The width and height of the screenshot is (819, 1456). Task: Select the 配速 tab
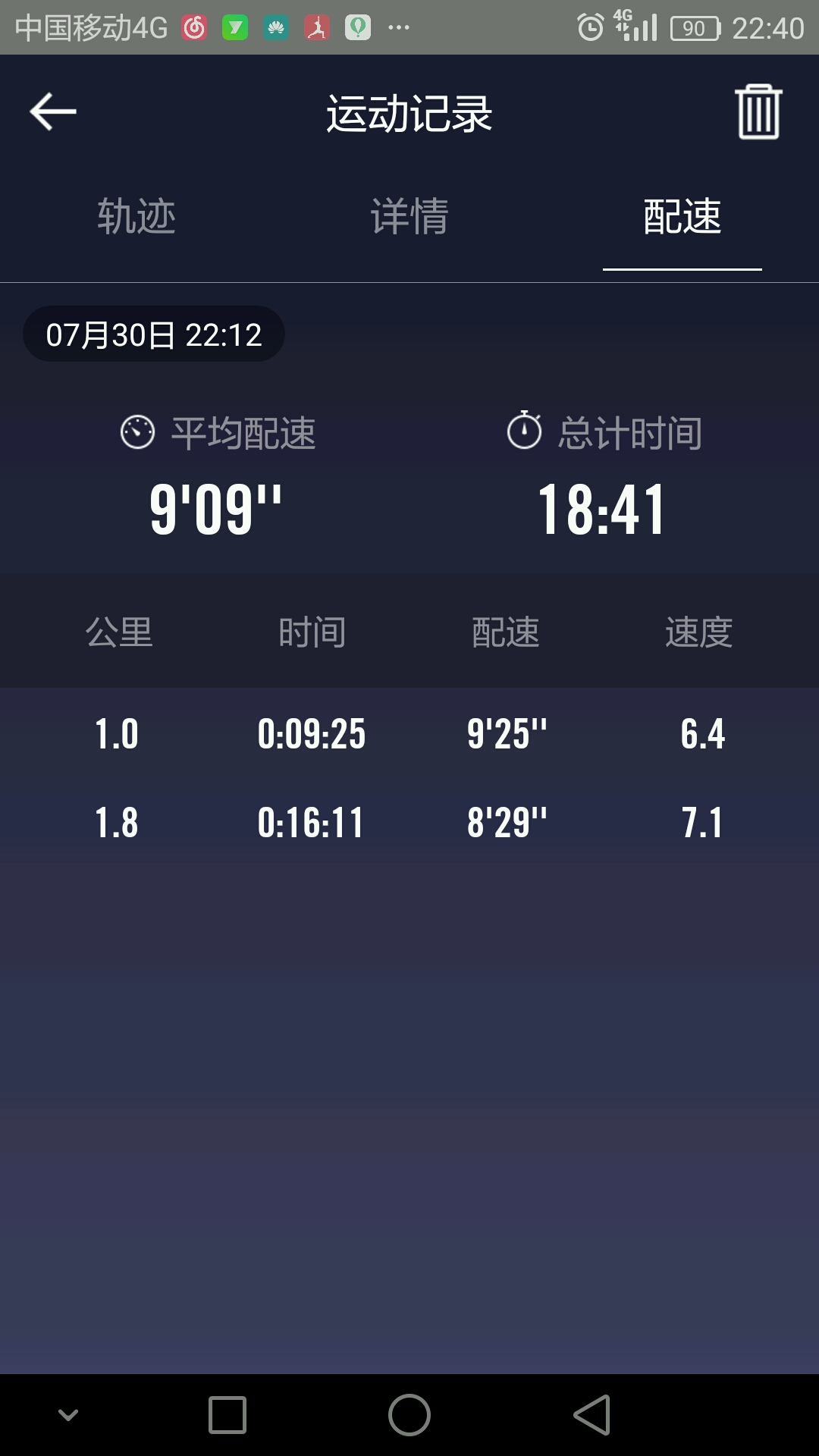[681, 218]
